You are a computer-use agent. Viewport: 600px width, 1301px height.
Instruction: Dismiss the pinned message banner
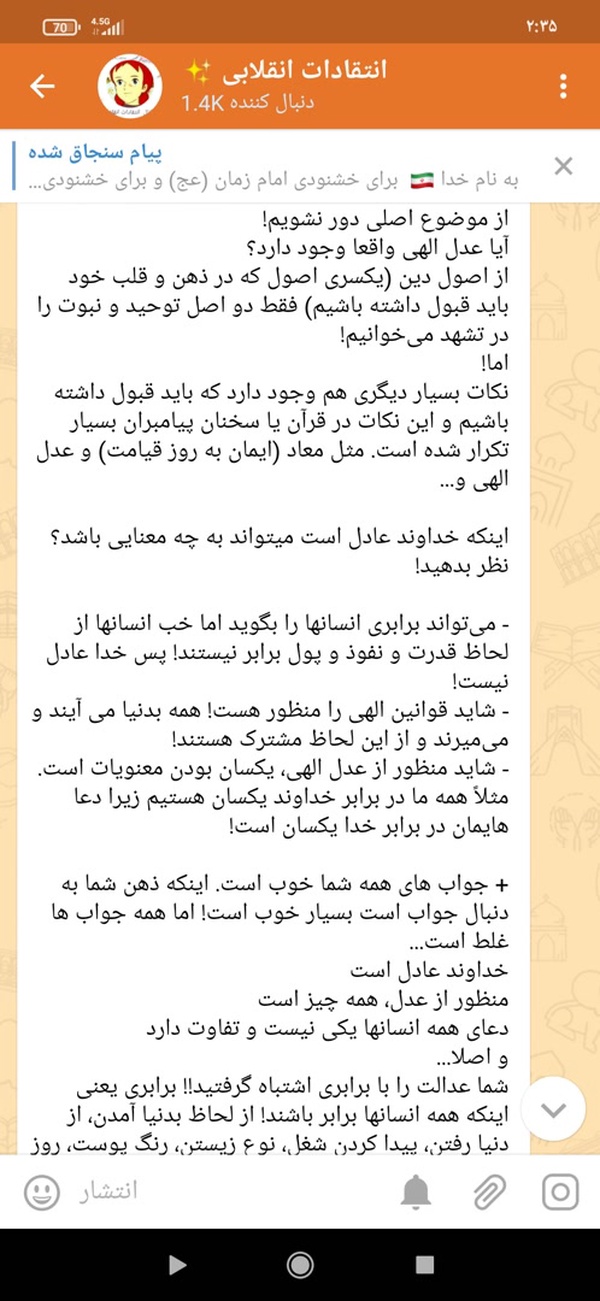564,166
